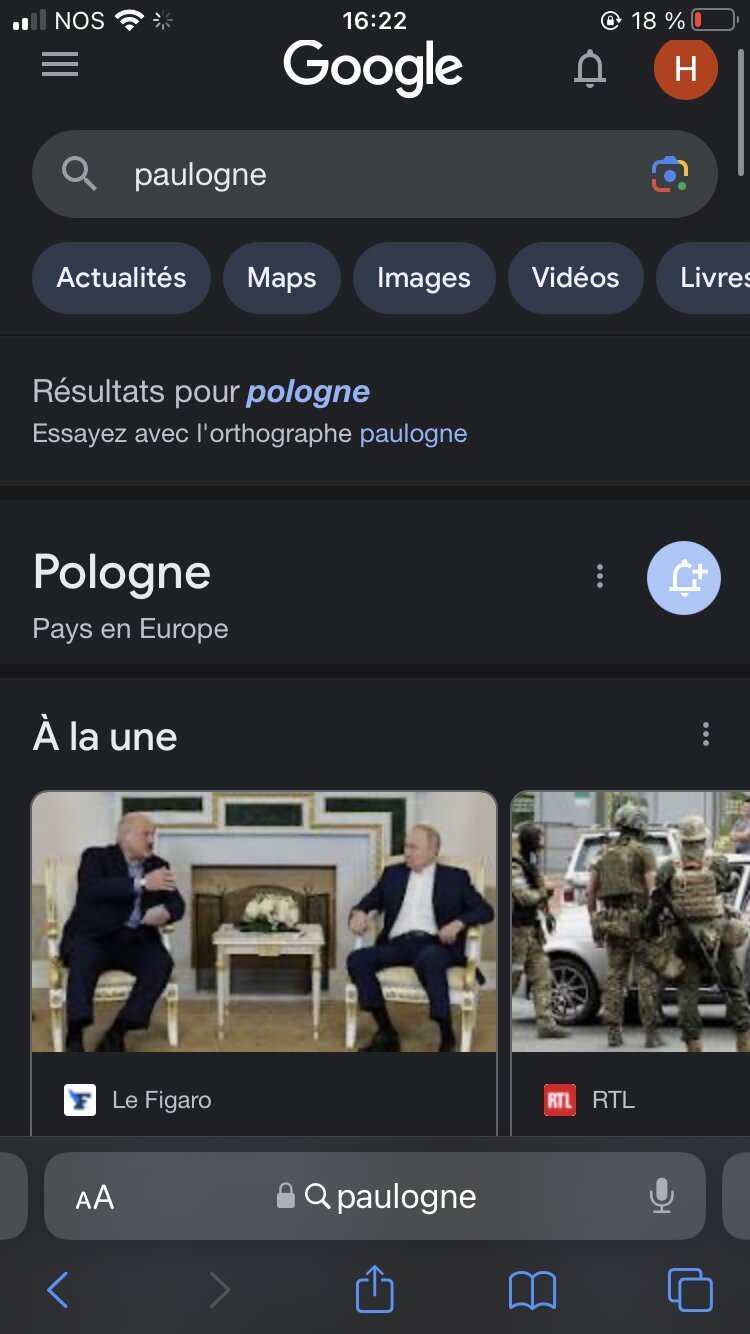Open the RTL news card
Image resolution: width=750 pixels, height=1334 pixels.
tap(630, 960)
